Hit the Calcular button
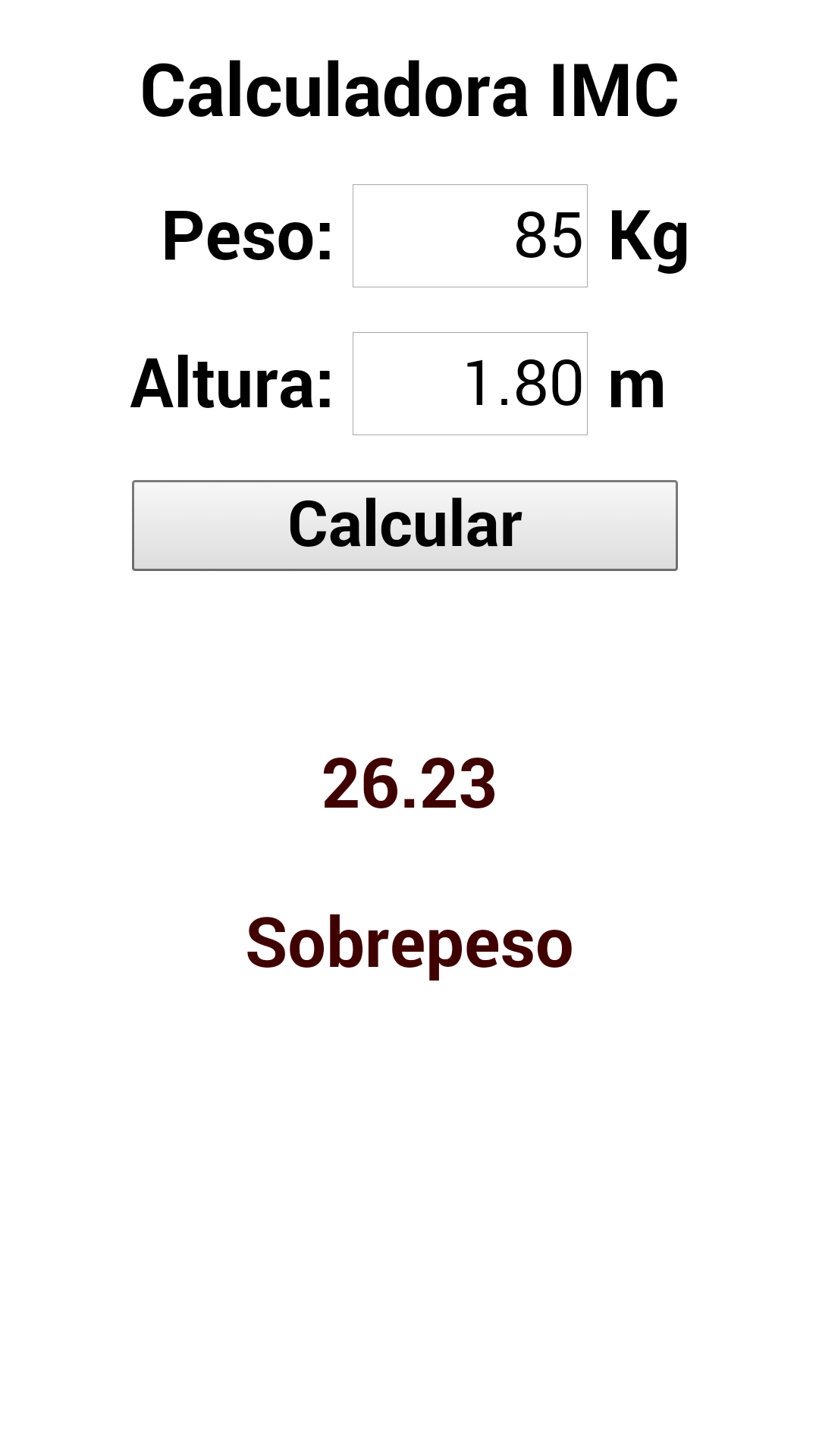Screen dimensions: 819x1456 [404, 525]
